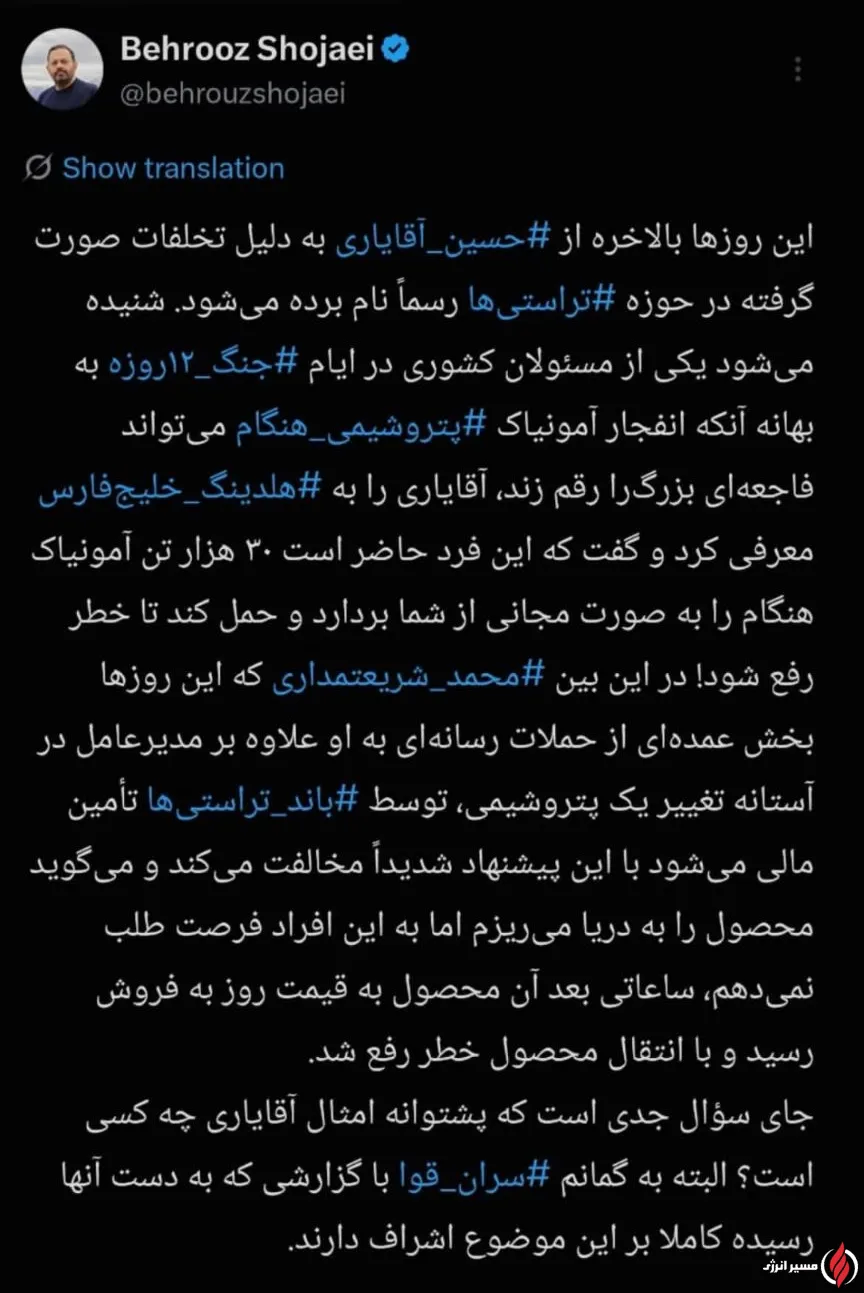
Task: Open Behrooz Shojaei's profile picture
Action: click(62, 68)
